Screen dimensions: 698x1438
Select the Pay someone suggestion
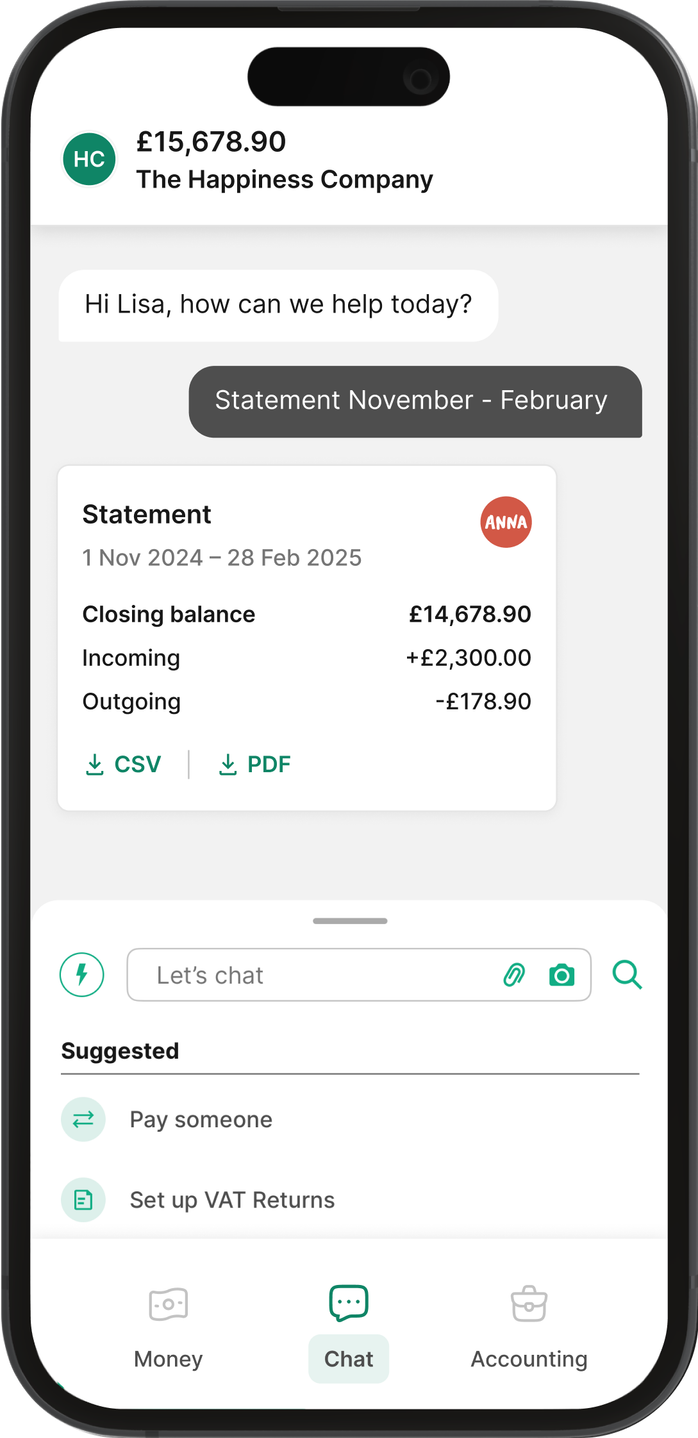pos(200,1119)
